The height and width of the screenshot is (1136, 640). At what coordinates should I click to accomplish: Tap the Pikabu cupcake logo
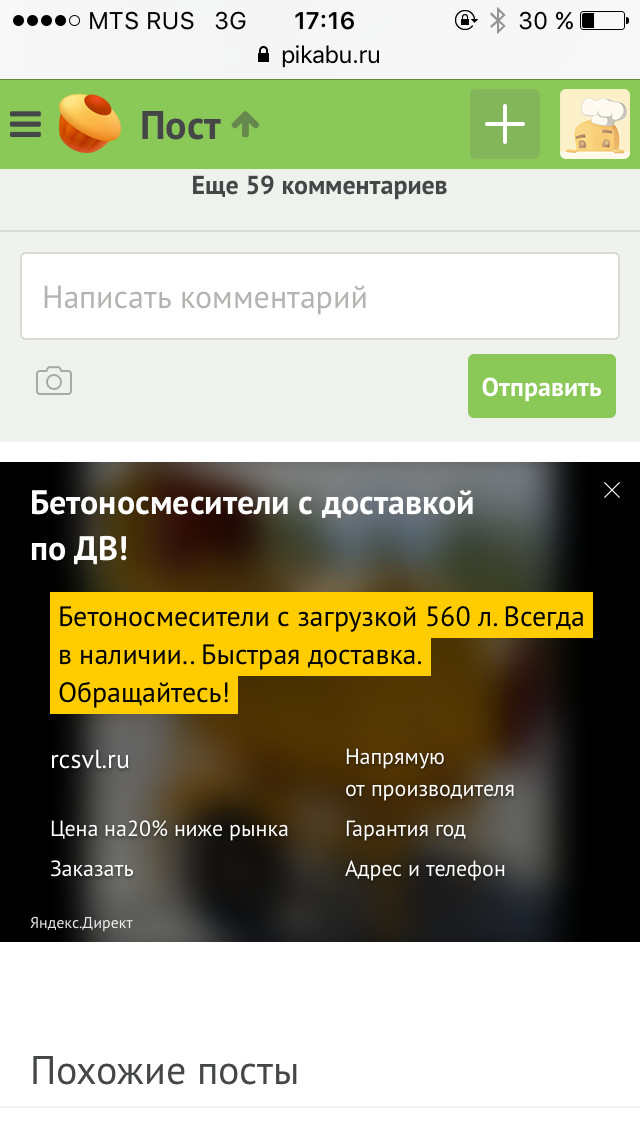tap(89, 125)
